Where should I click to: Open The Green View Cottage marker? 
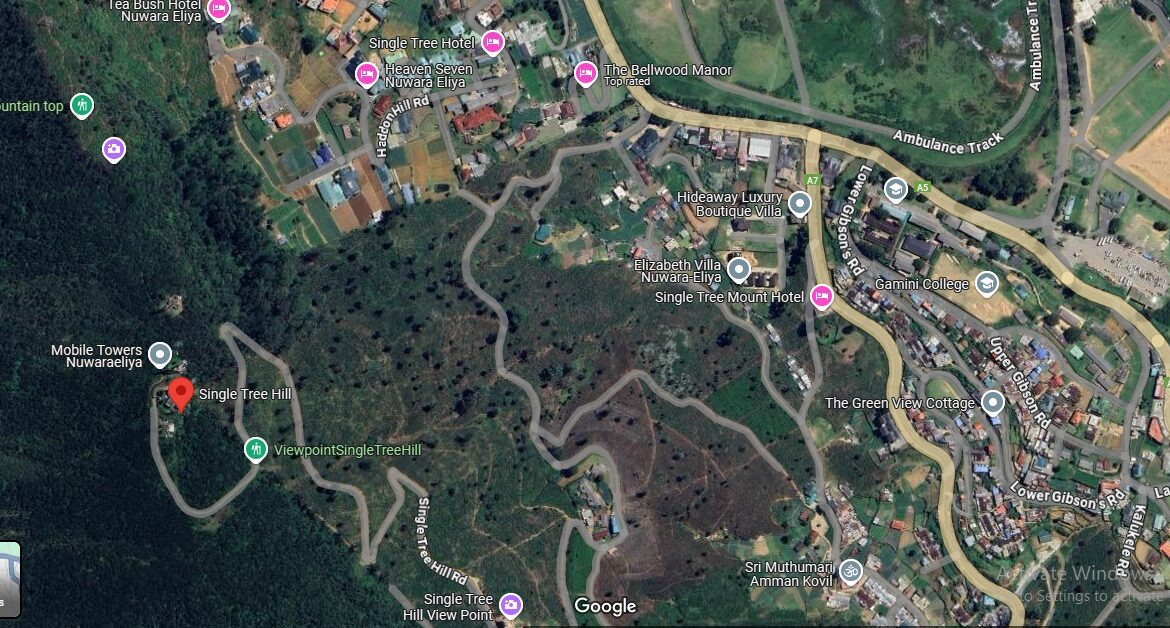(x=992, y=402)
